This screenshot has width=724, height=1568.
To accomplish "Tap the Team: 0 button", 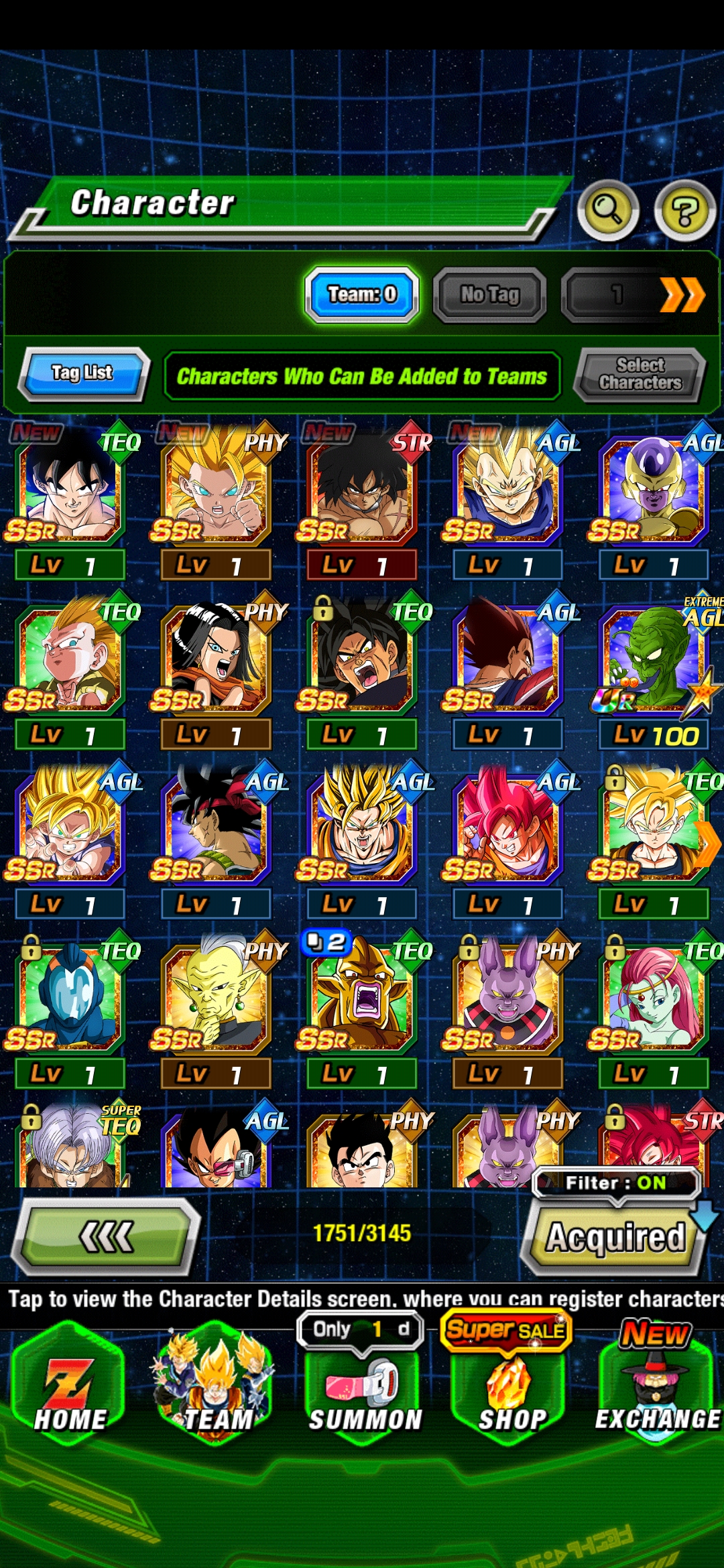I will click(362, 294).
